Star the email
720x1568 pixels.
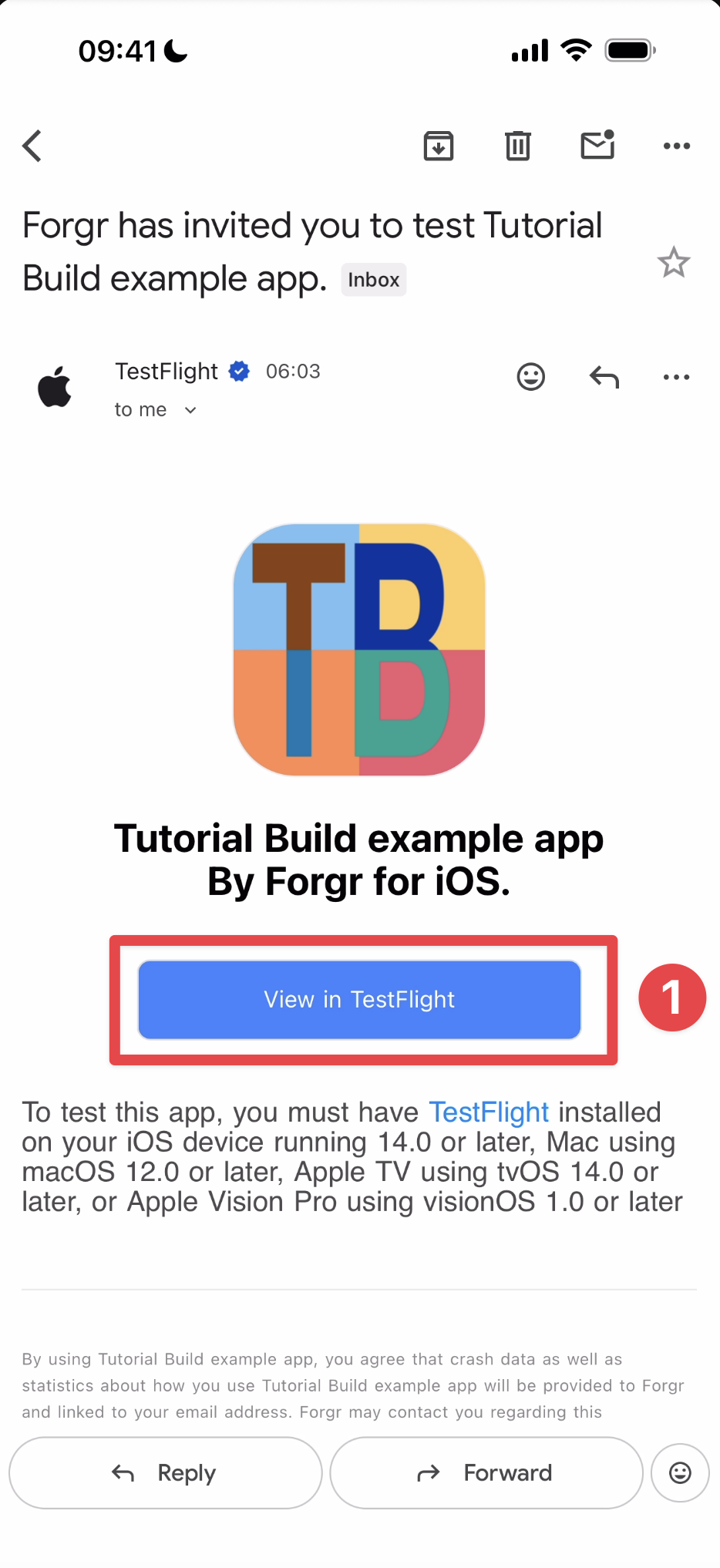[674, 262]
